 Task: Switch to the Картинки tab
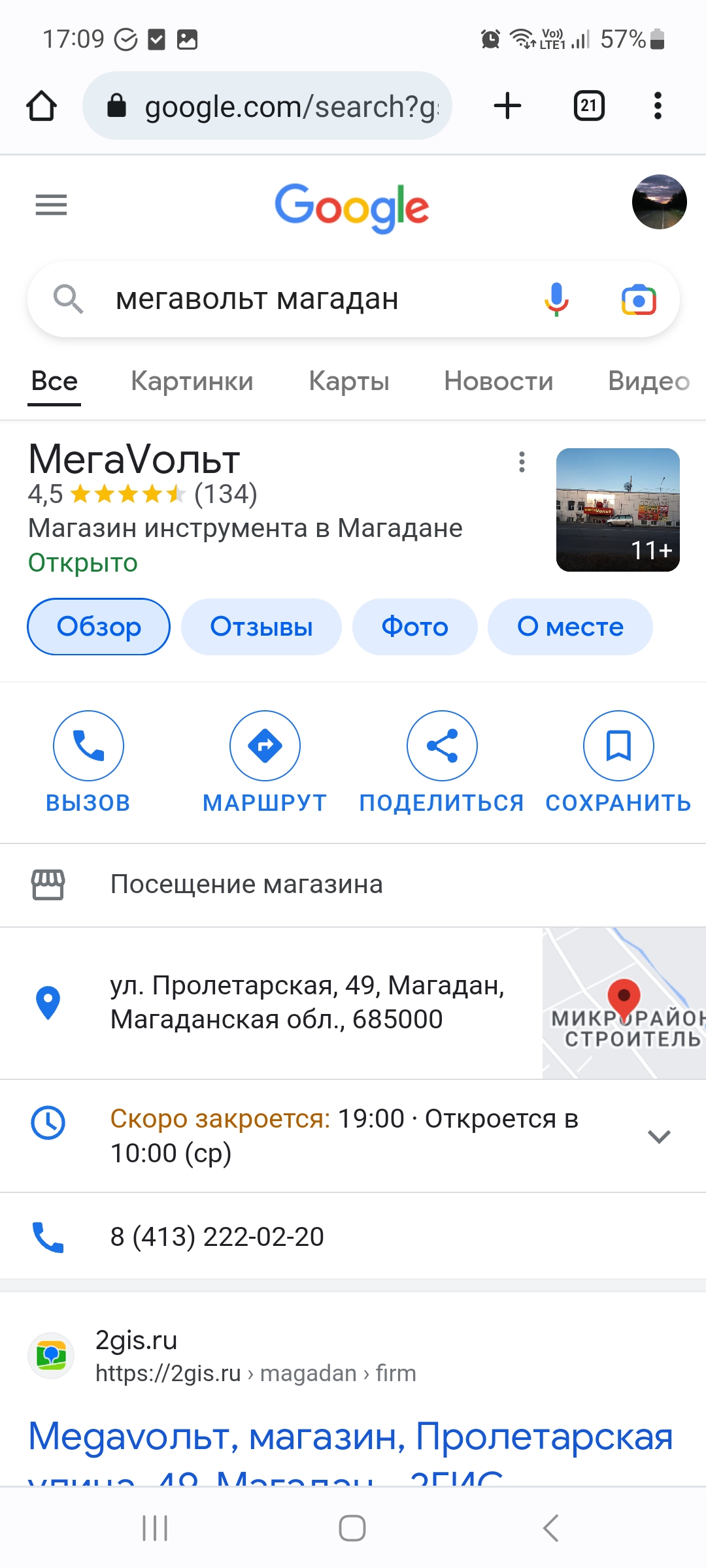pyautogui.click(x=192, y=381)
